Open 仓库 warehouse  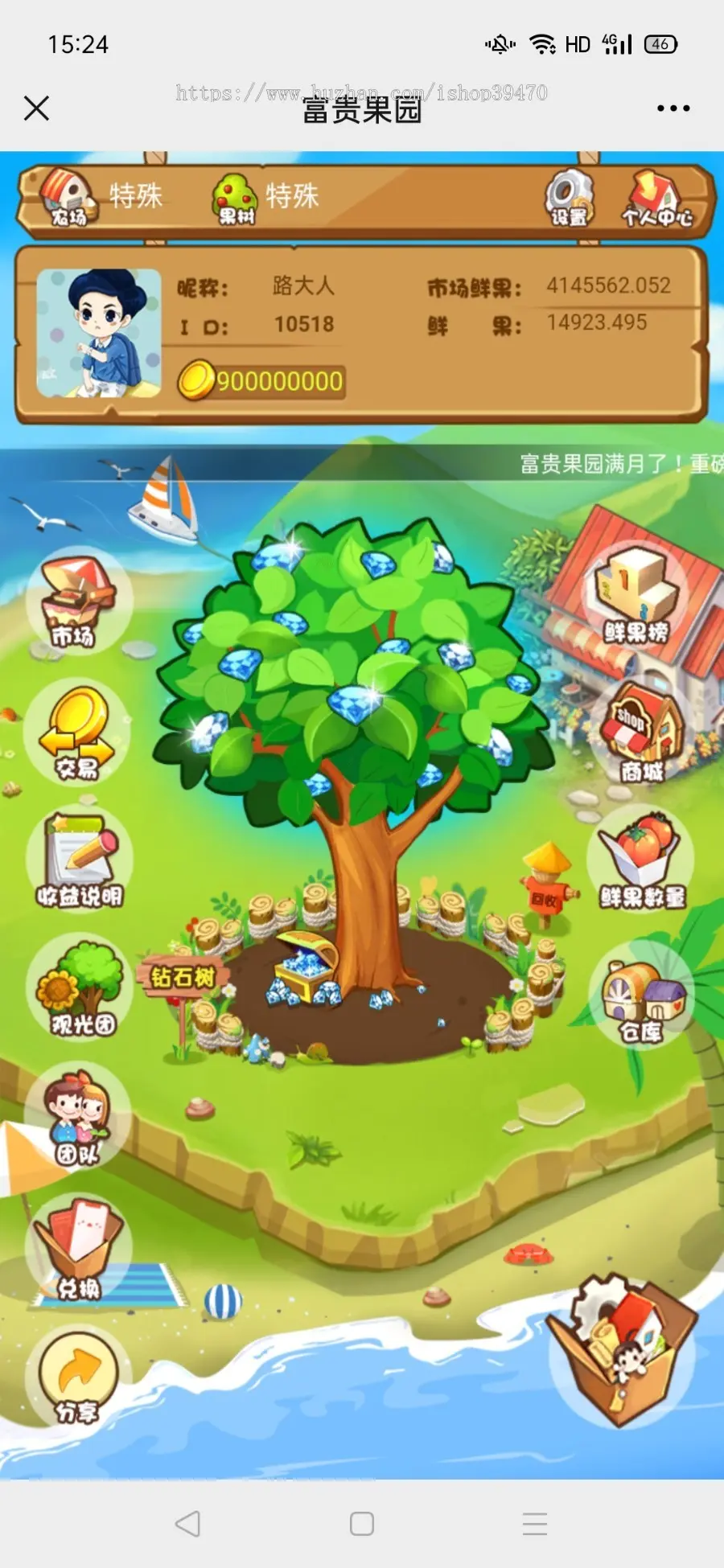pos(642,997)
